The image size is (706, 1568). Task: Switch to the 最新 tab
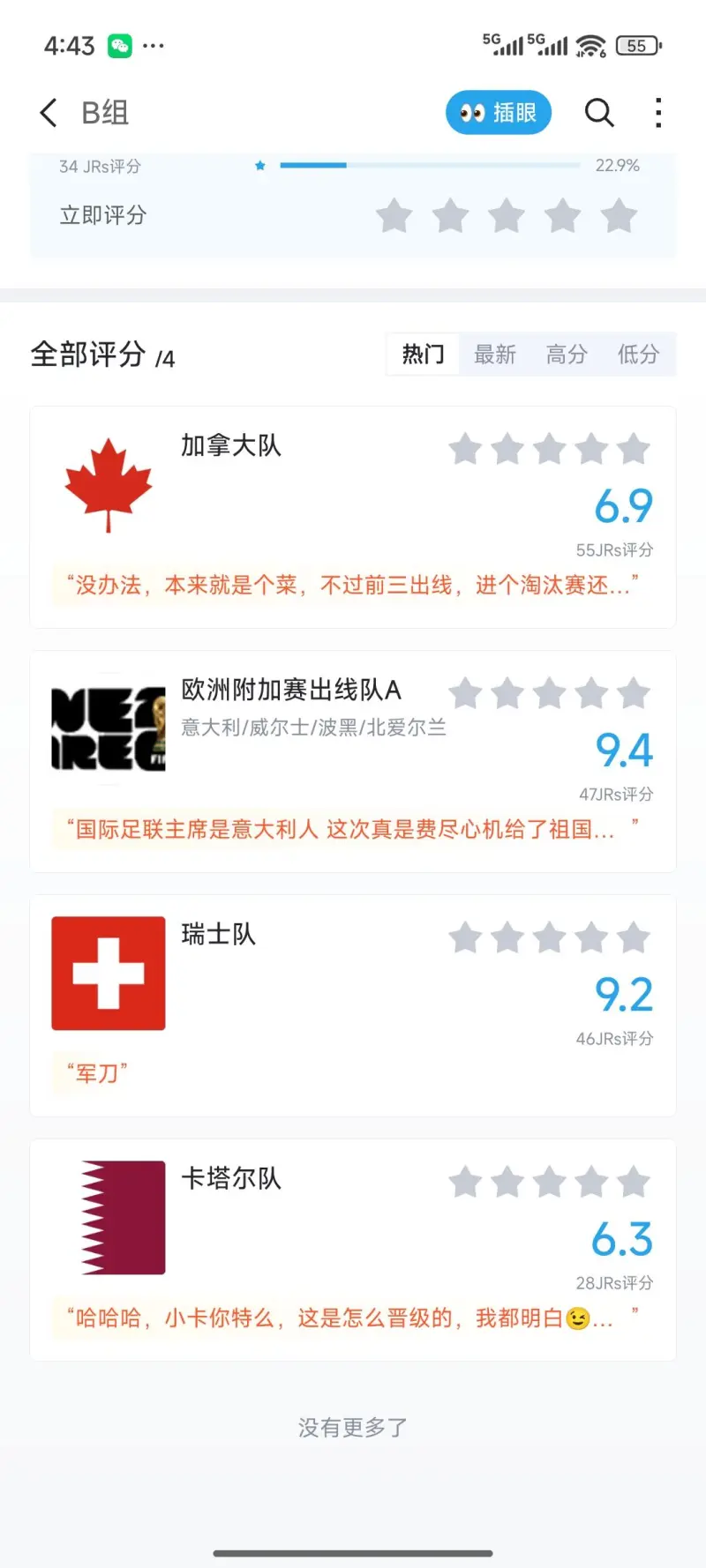pos(495,355)
